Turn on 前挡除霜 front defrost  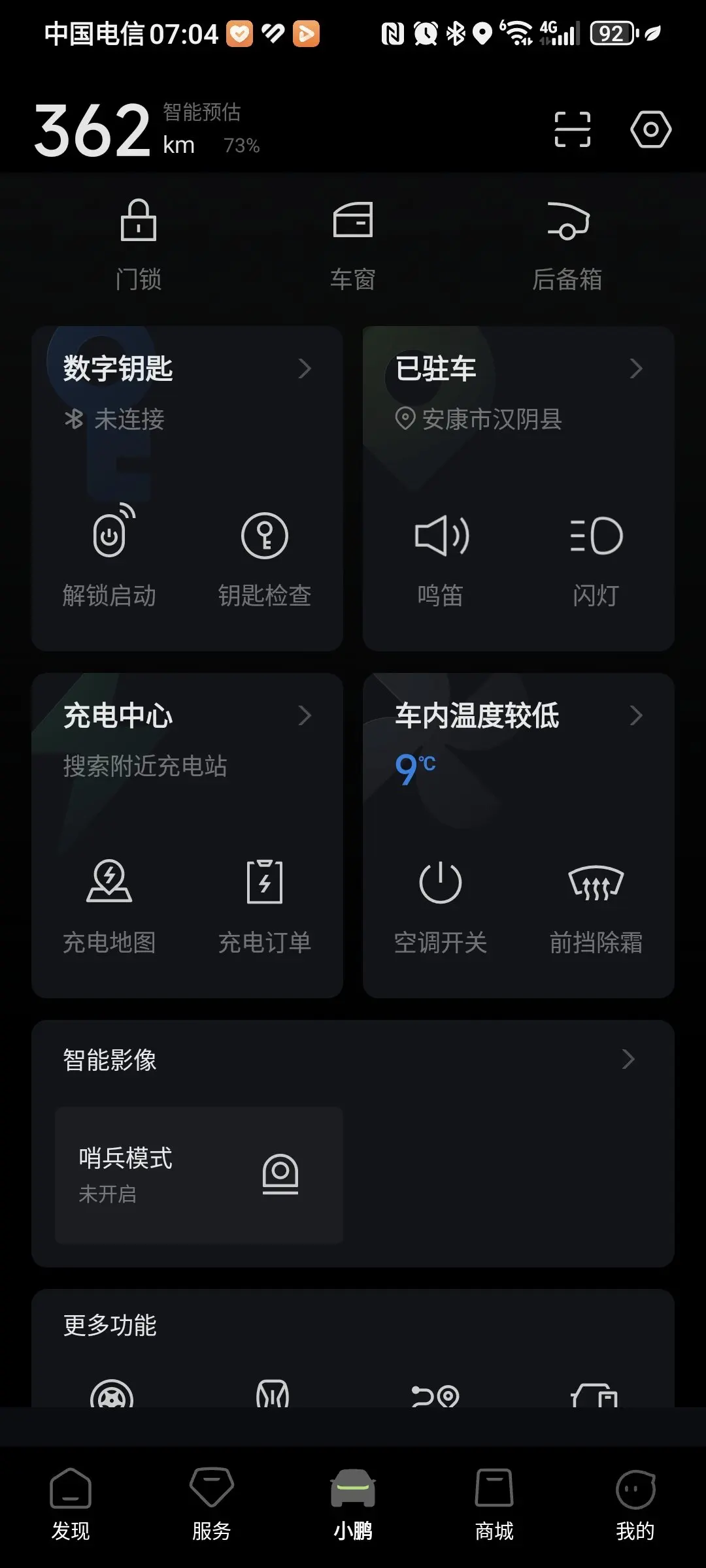[596, 905]
